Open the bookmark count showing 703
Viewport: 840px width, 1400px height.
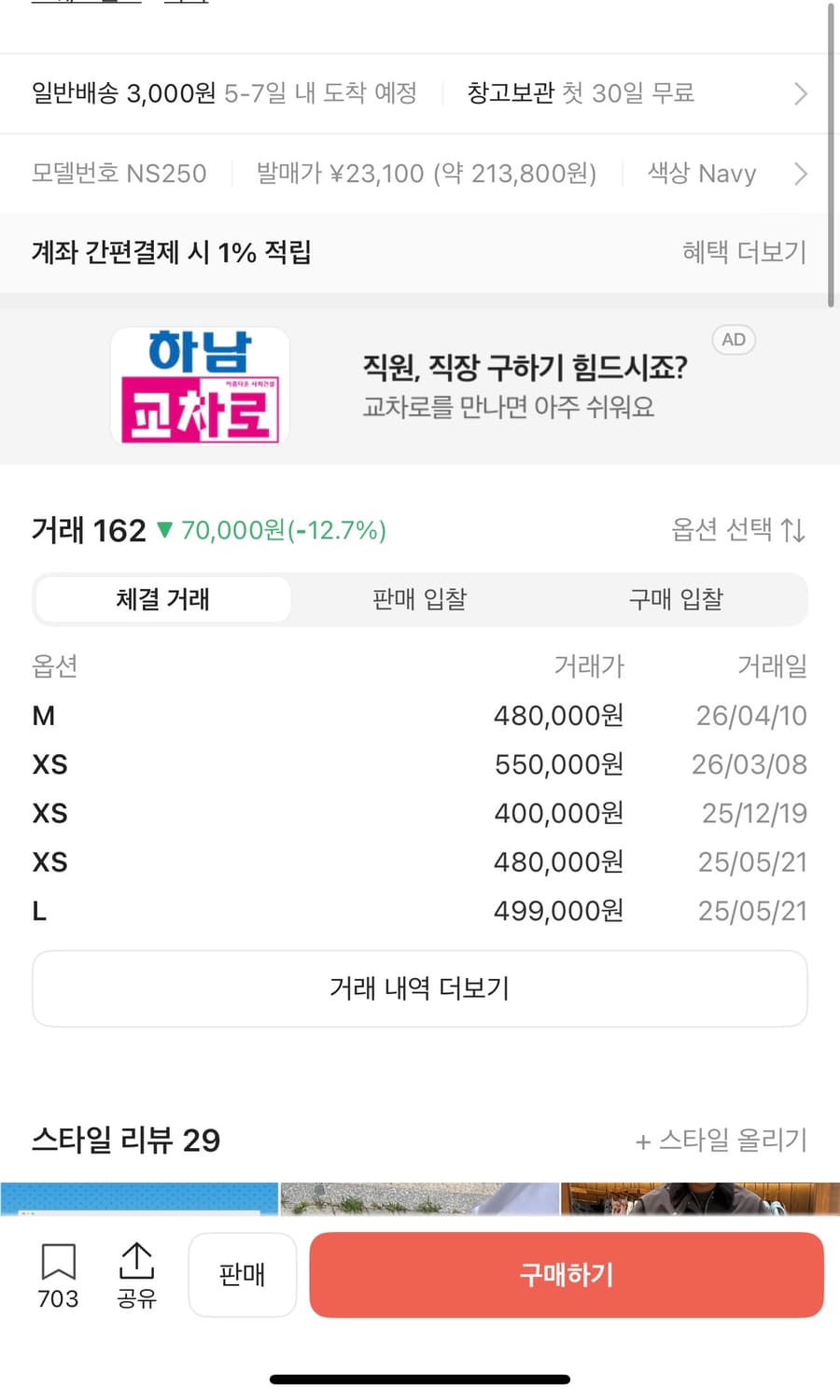(58, 1297)
